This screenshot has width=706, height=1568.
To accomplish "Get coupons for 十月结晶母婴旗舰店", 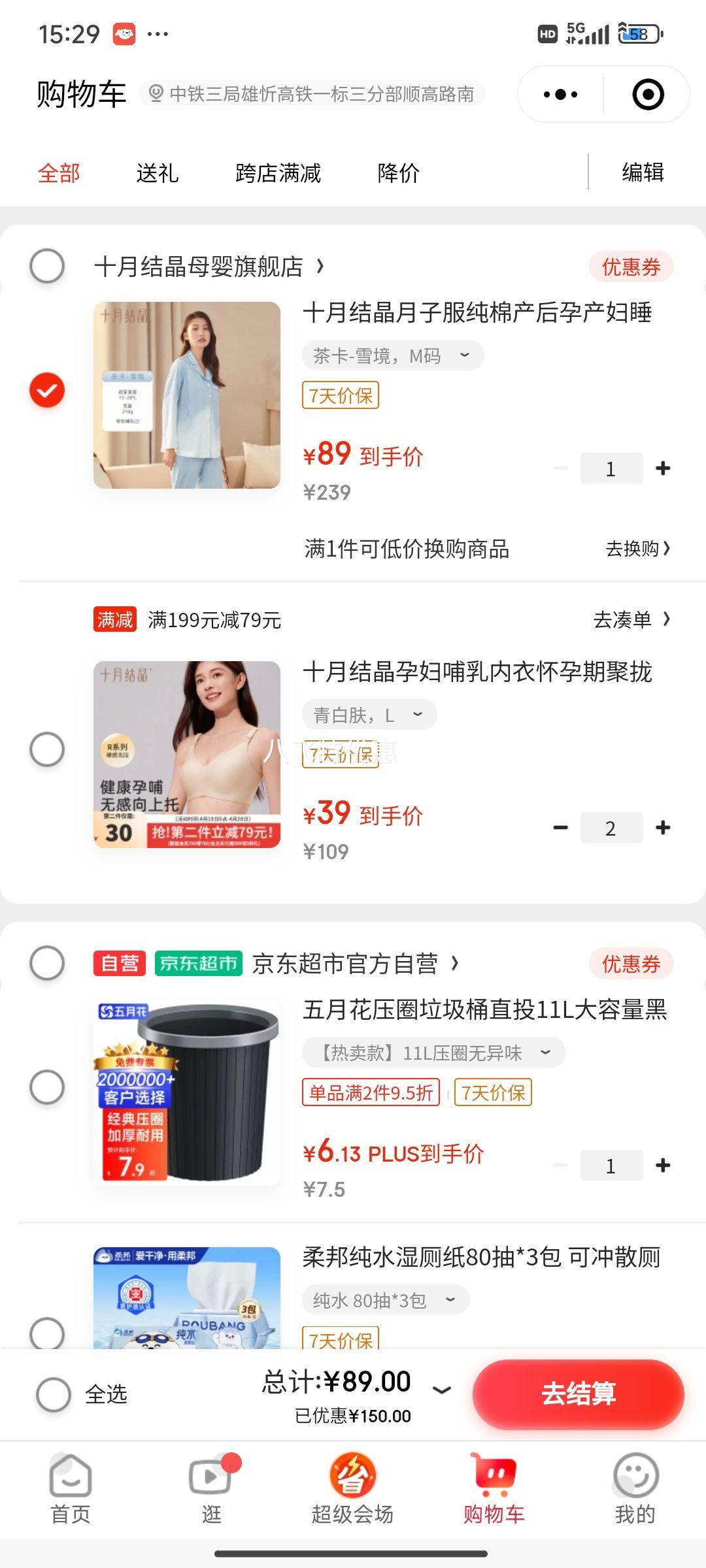I will [631, 267].
